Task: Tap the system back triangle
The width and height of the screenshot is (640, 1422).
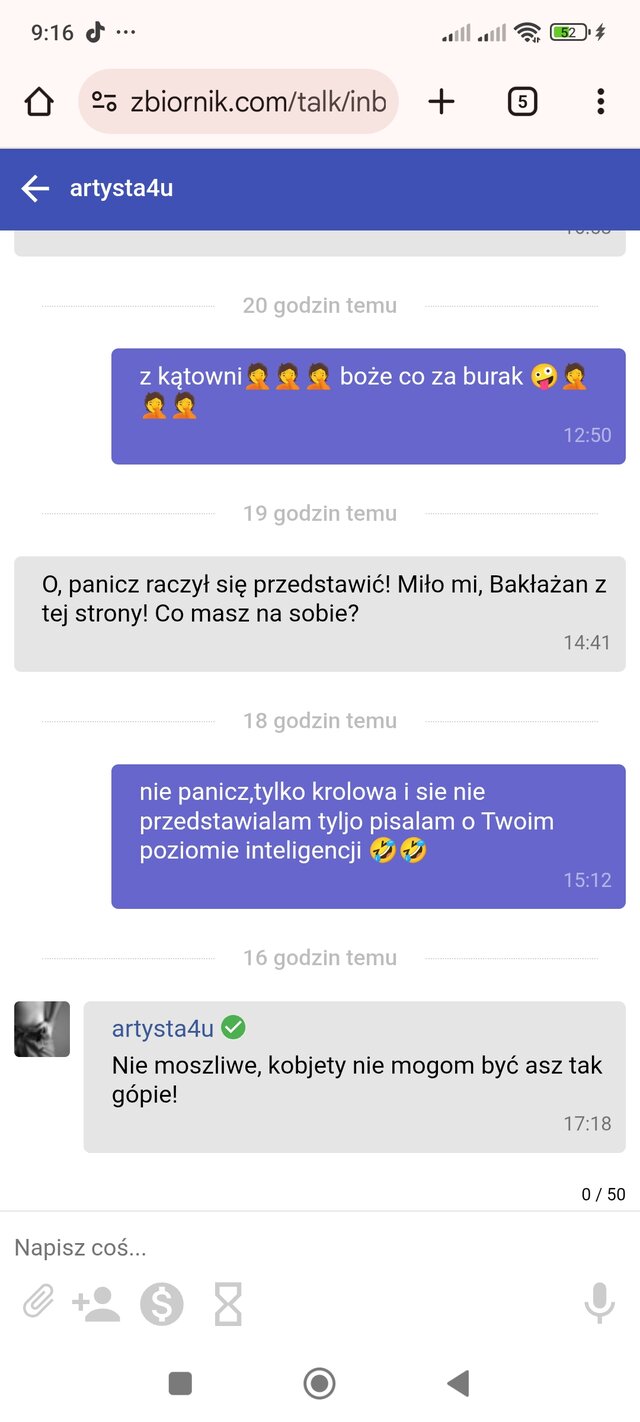Action: [x=458, y=1383]
